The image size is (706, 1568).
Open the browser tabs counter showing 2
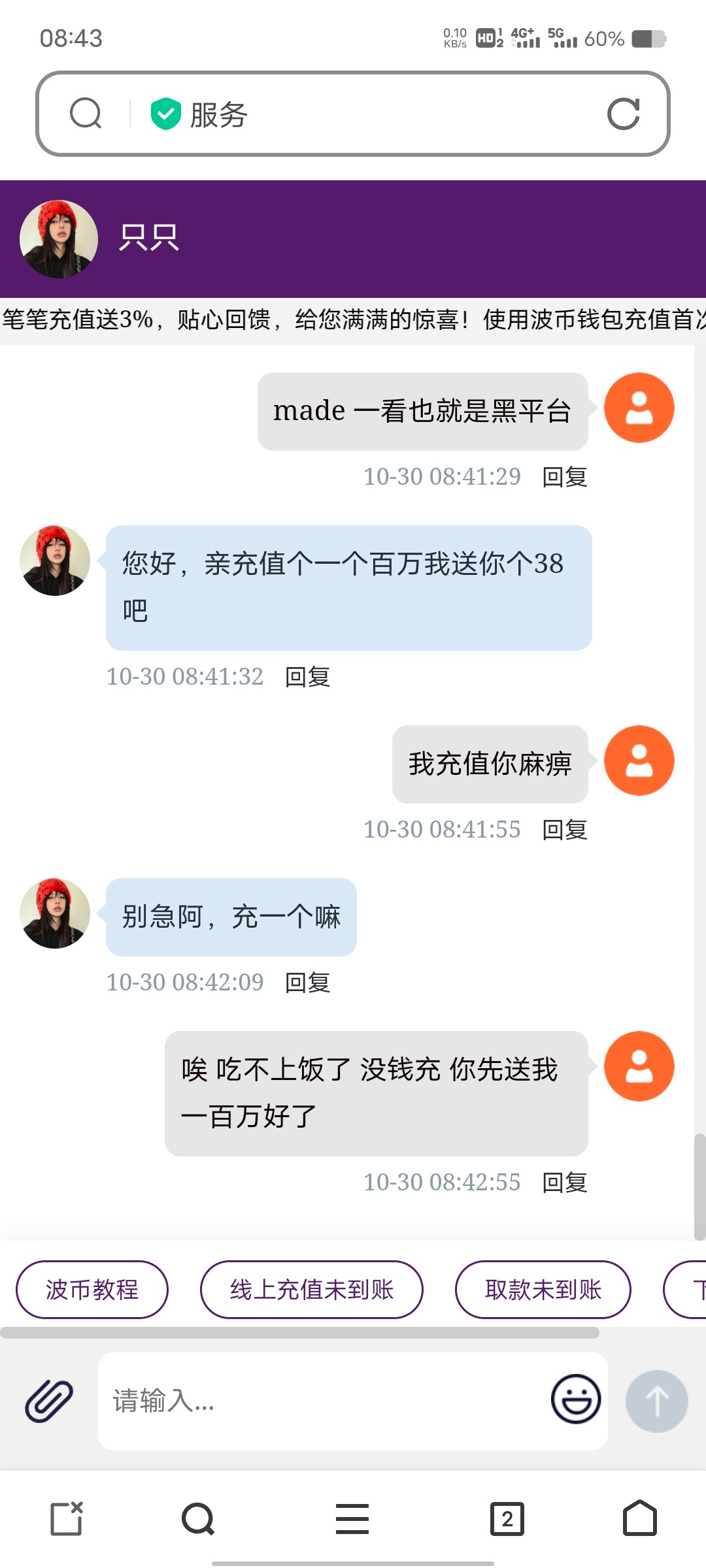tap(507, 1519)
